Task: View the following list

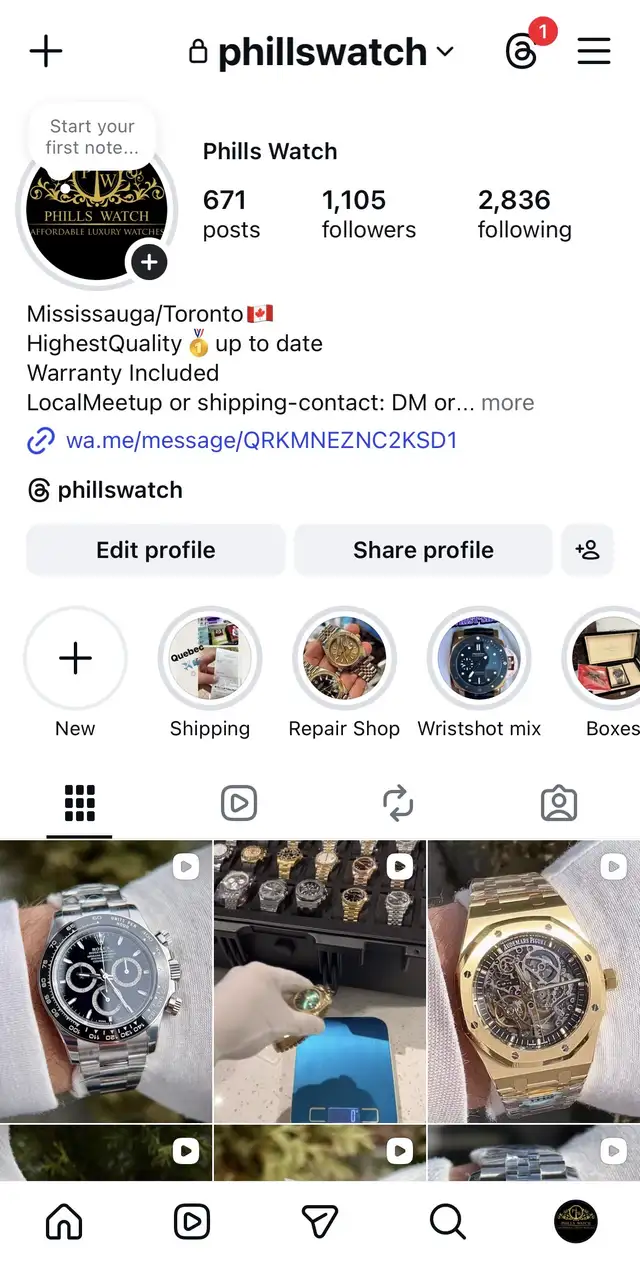Action: click(524, 214)
